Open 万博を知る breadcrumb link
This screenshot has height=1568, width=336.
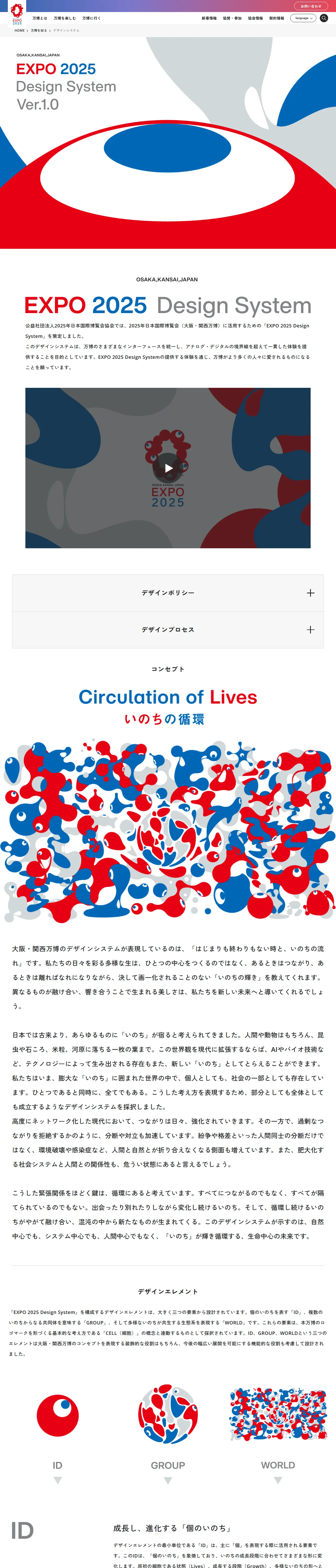[38, 30]
